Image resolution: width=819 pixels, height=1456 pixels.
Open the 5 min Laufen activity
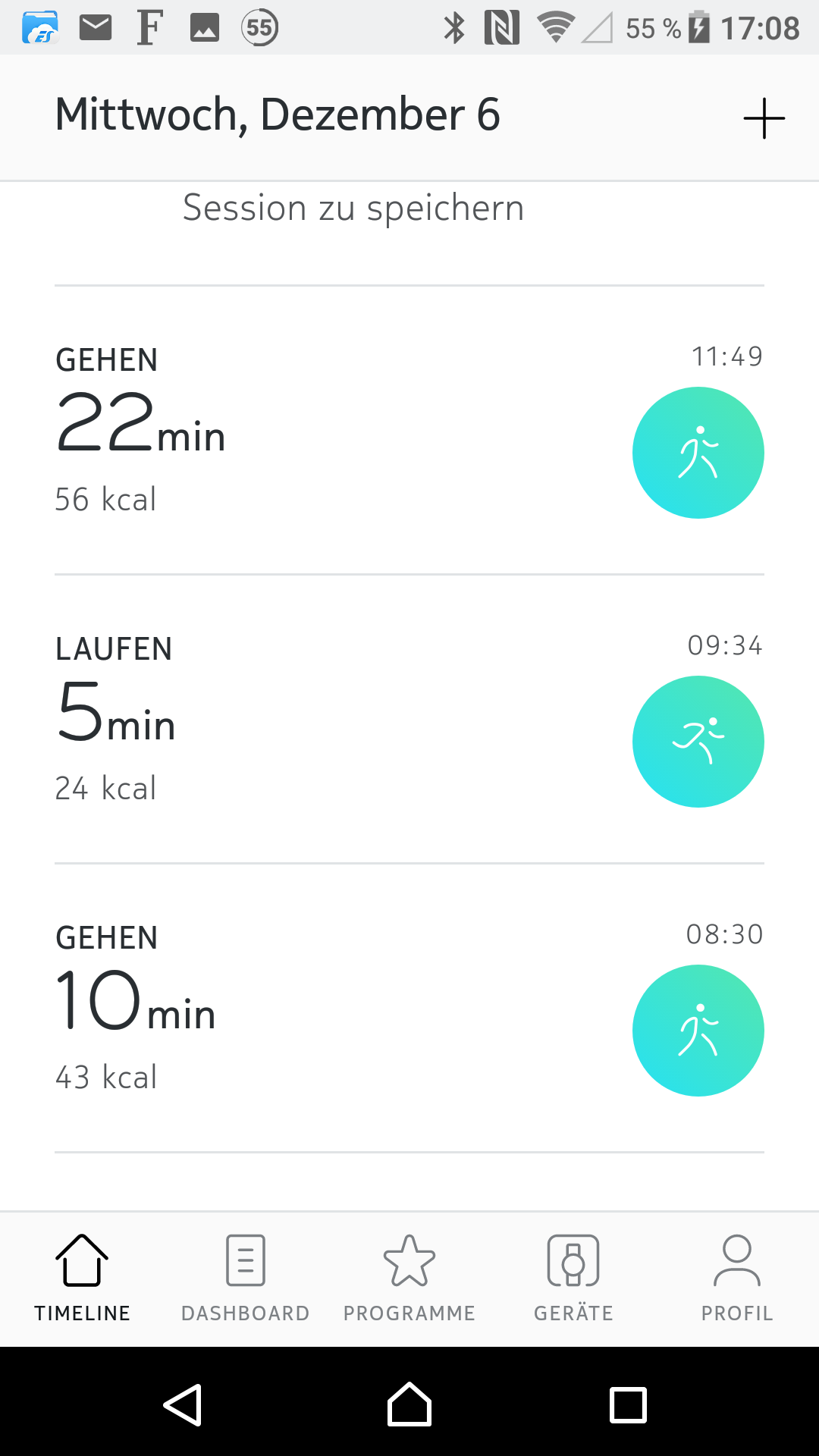[409, 719]
